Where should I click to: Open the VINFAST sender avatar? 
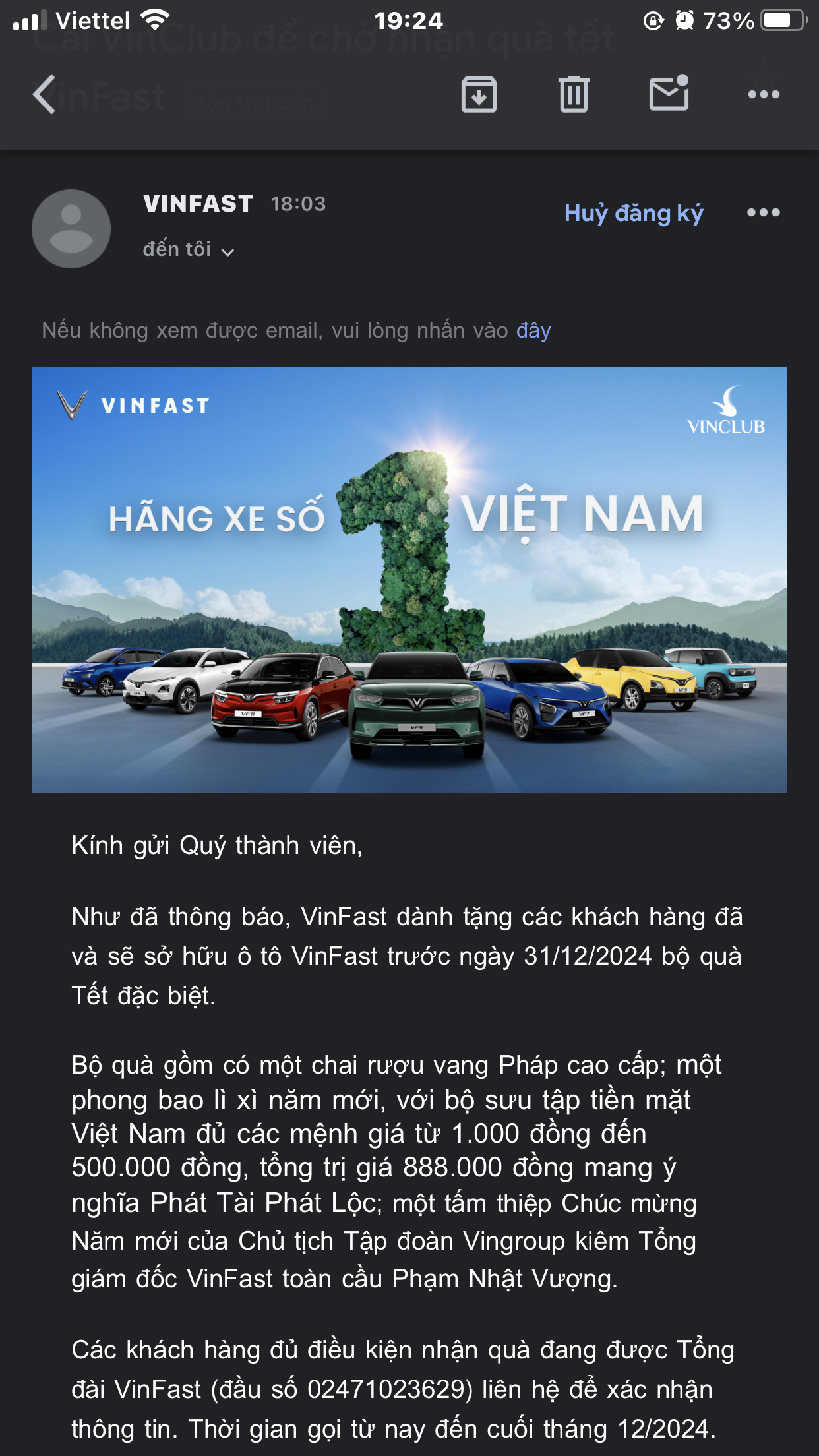71,229
